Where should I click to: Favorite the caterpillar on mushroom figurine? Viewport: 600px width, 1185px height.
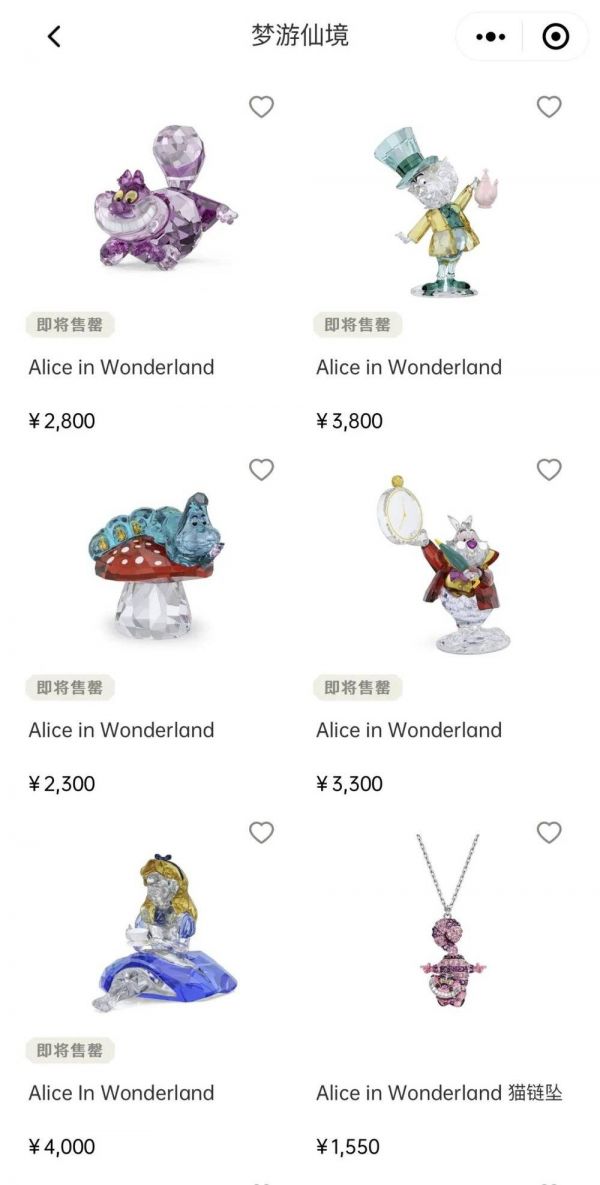(261, 470)
